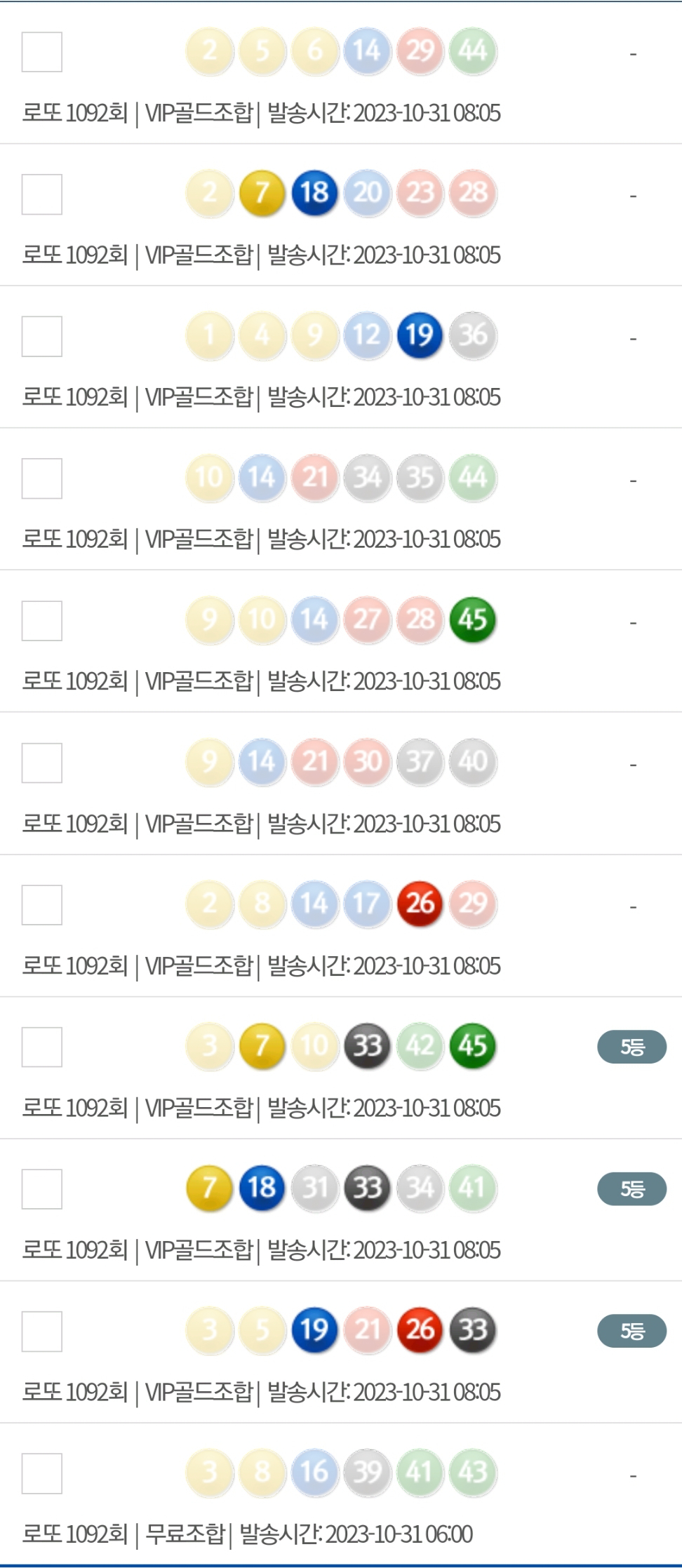Select checkbox for combination 9 14 21 30 37 40
Screen dimensions: 682x1568
pos(42,763)
